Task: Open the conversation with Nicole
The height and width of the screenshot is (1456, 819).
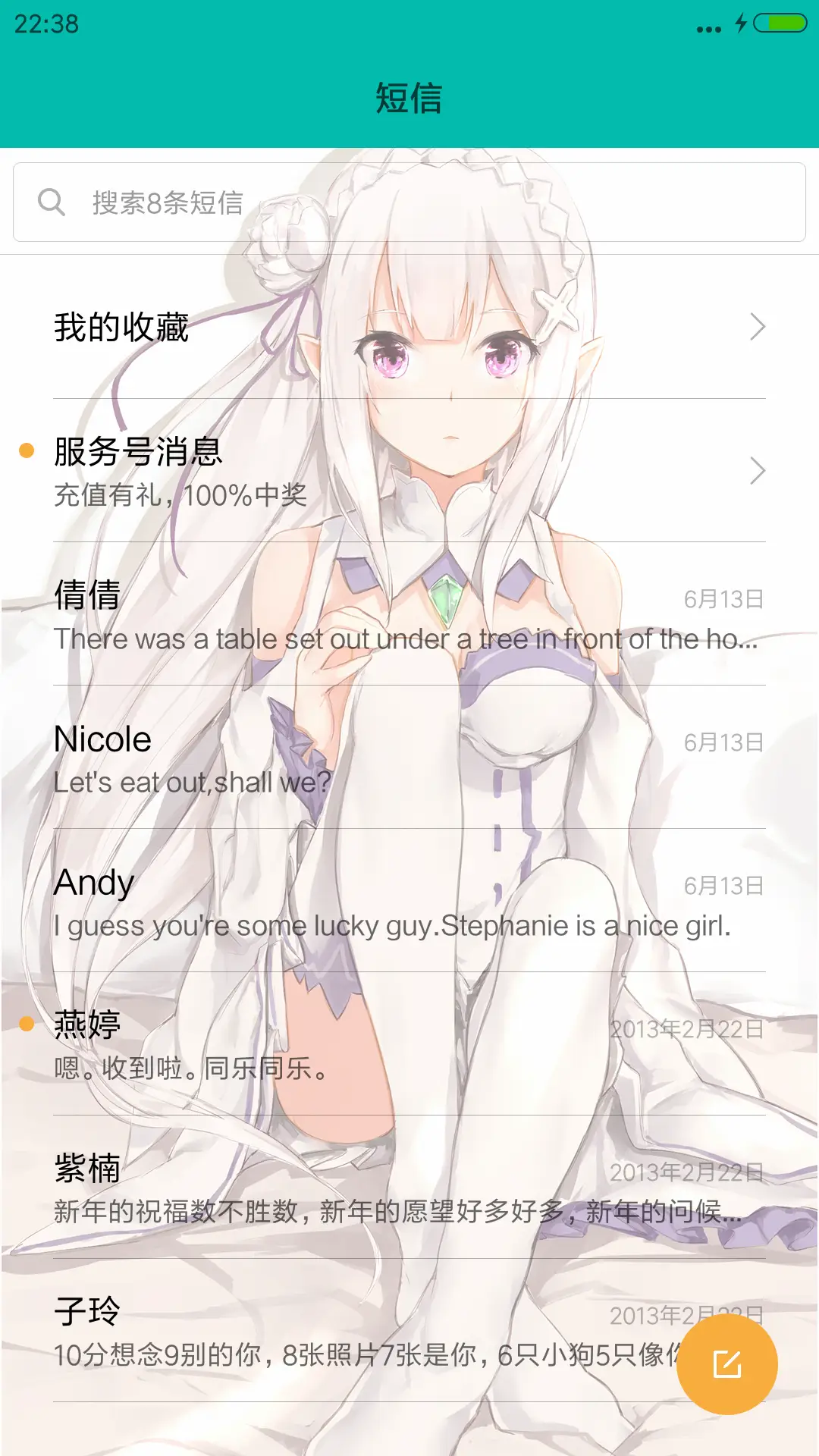Action: click(303, 758)
